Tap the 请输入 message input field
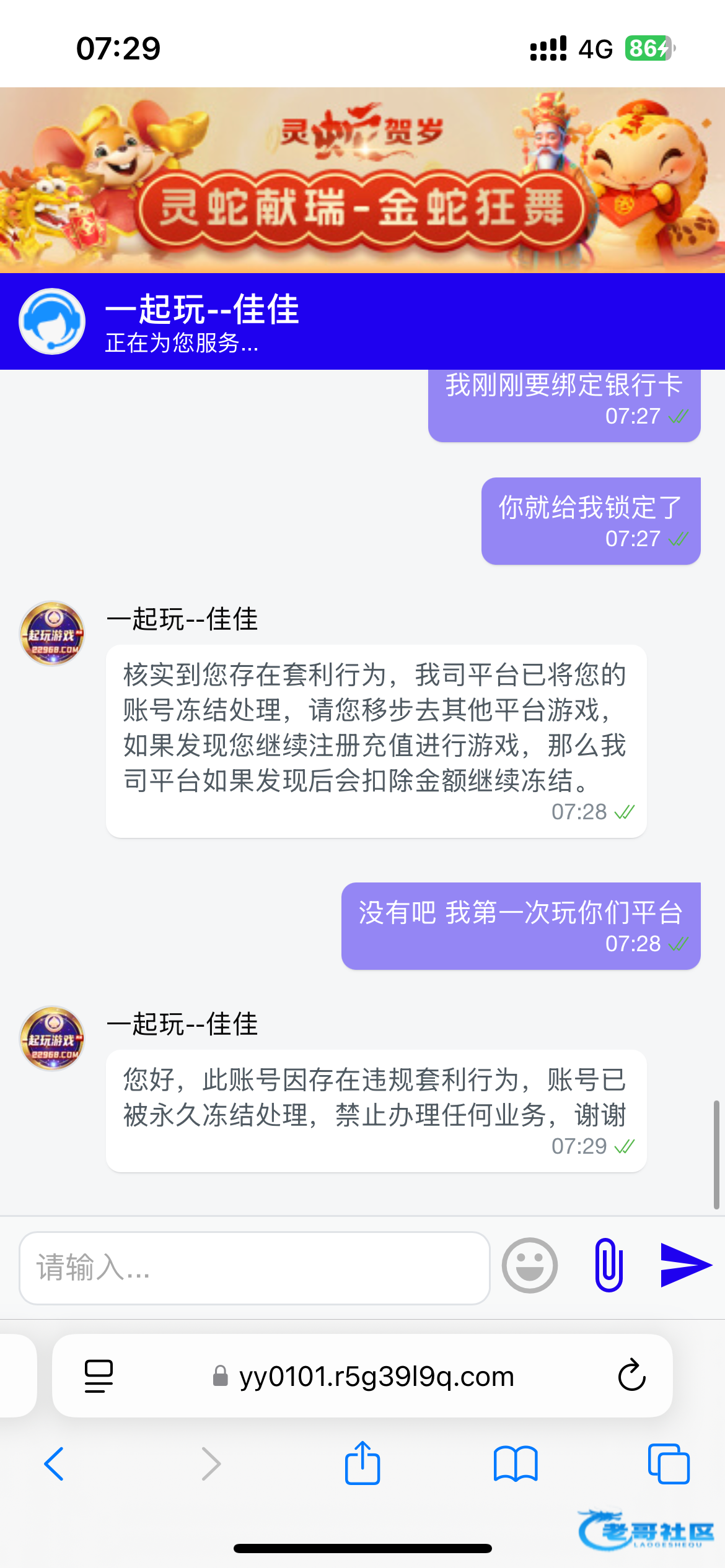Image resolution: width=725 pixels, height=1568 pixels. (254, 1268)
